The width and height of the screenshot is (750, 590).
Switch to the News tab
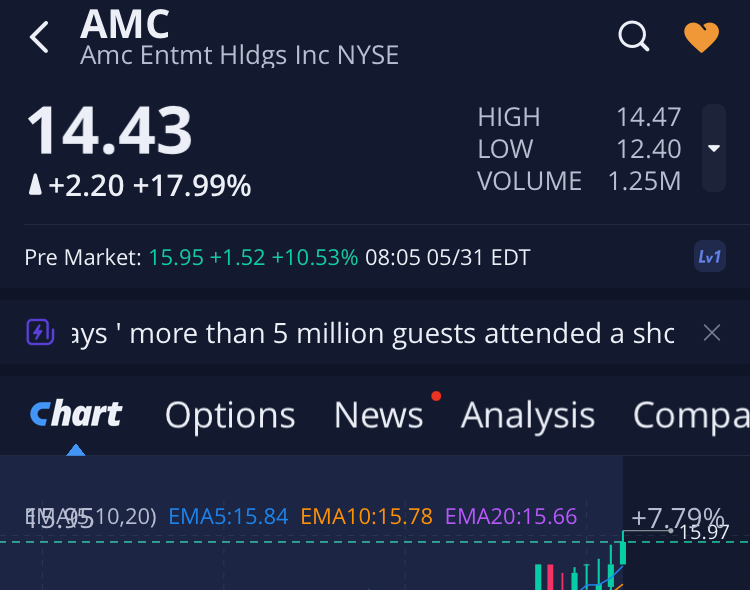point(379,415)
